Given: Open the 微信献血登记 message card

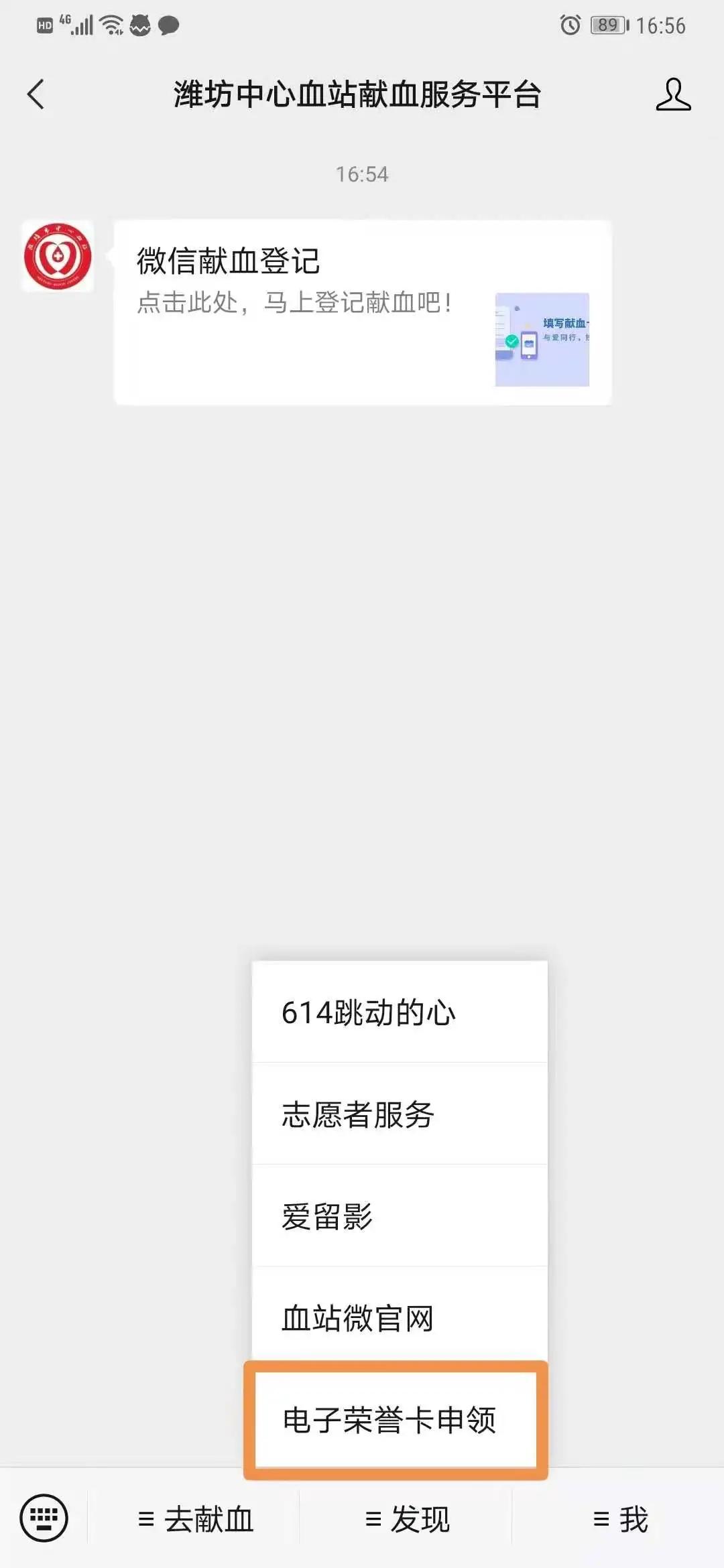Looking at the screenshot, I should [362, 312].
